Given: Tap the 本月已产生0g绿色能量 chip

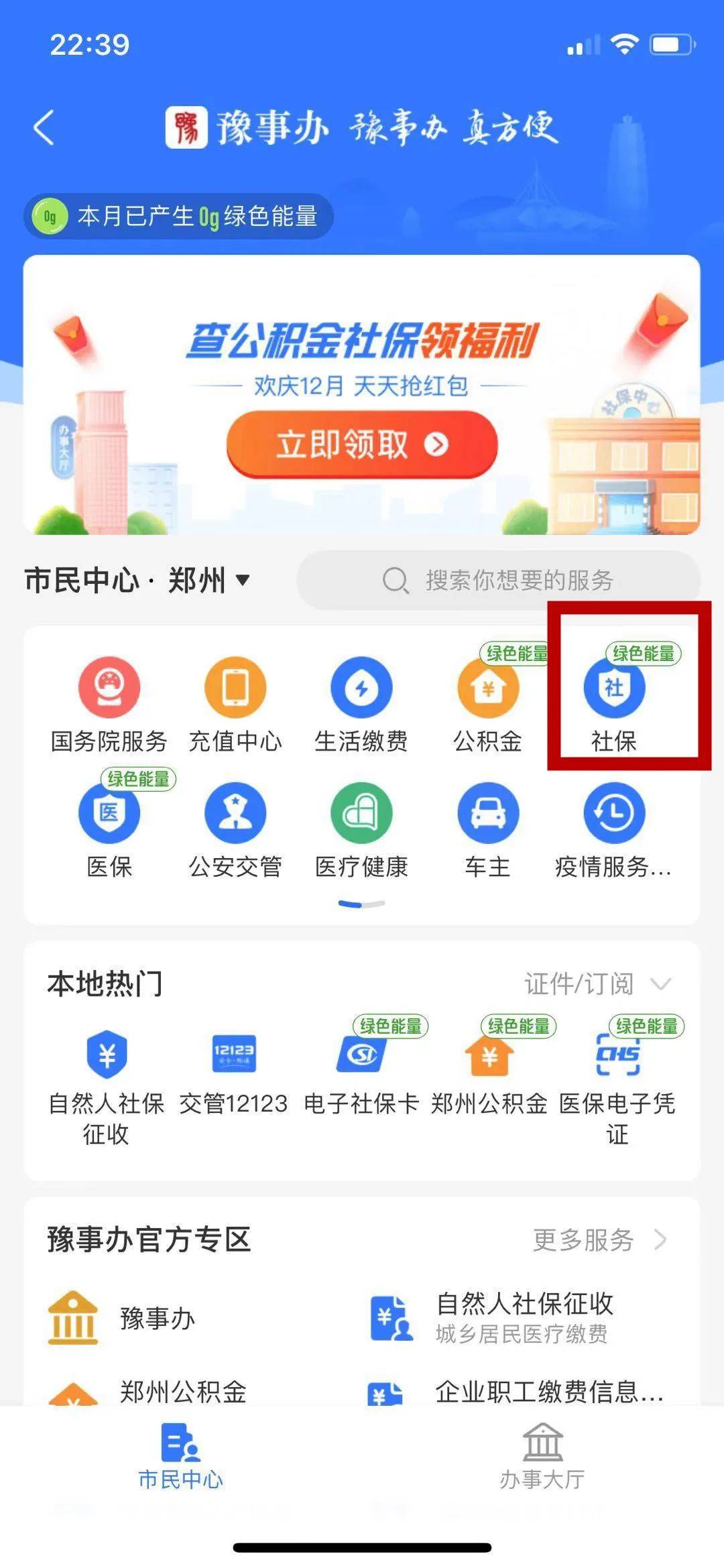Looking at the screenshot, I should coord(178,217).
